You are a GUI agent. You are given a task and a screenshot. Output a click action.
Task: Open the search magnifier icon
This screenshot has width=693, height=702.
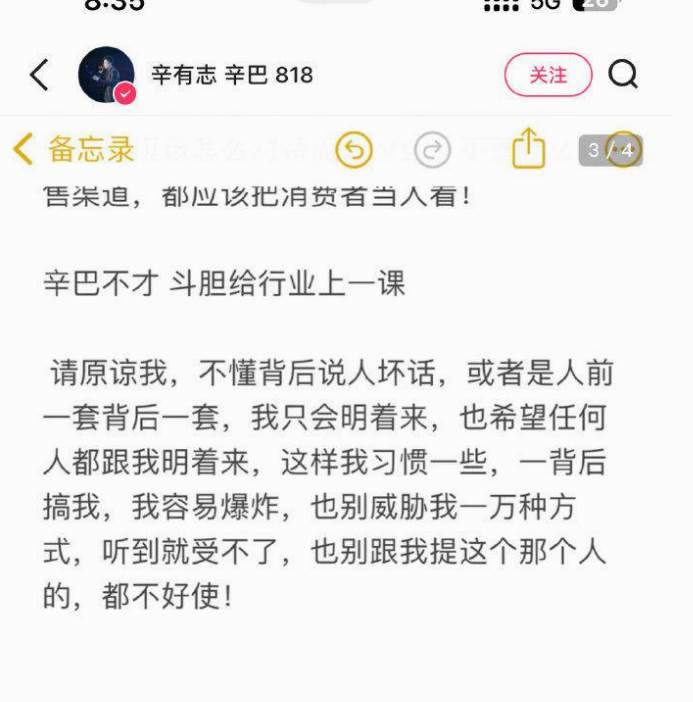click(623, 75)
